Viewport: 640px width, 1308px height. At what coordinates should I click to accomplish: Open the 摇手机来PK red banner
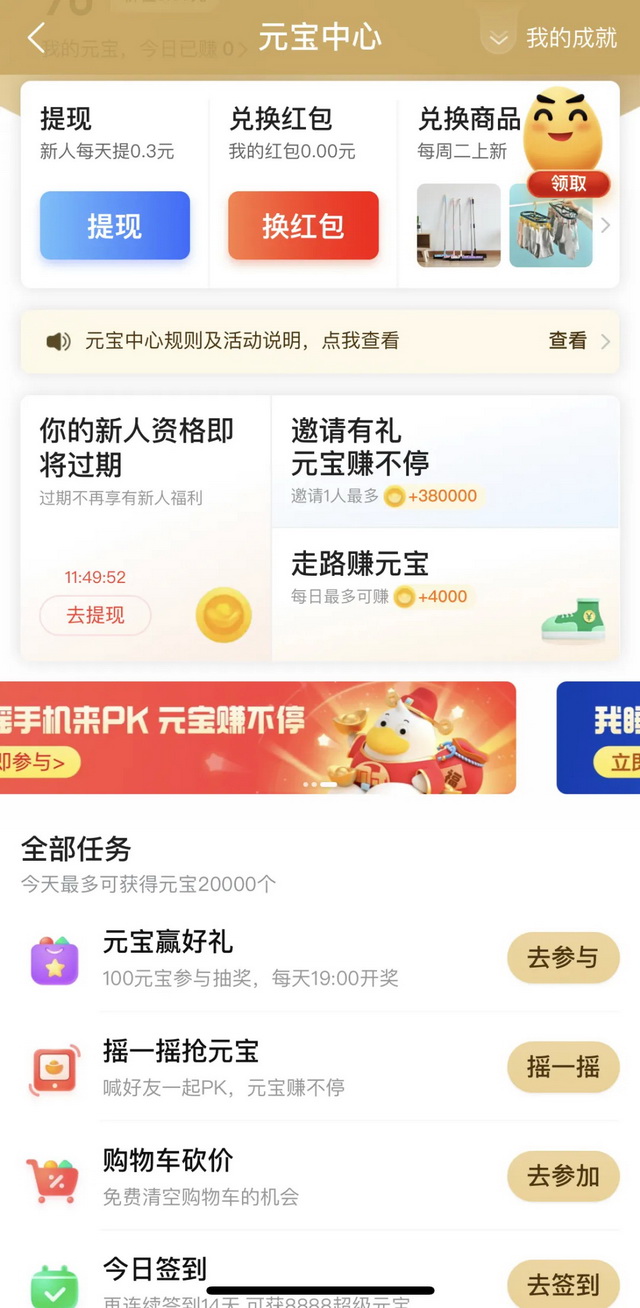(257, 738)
